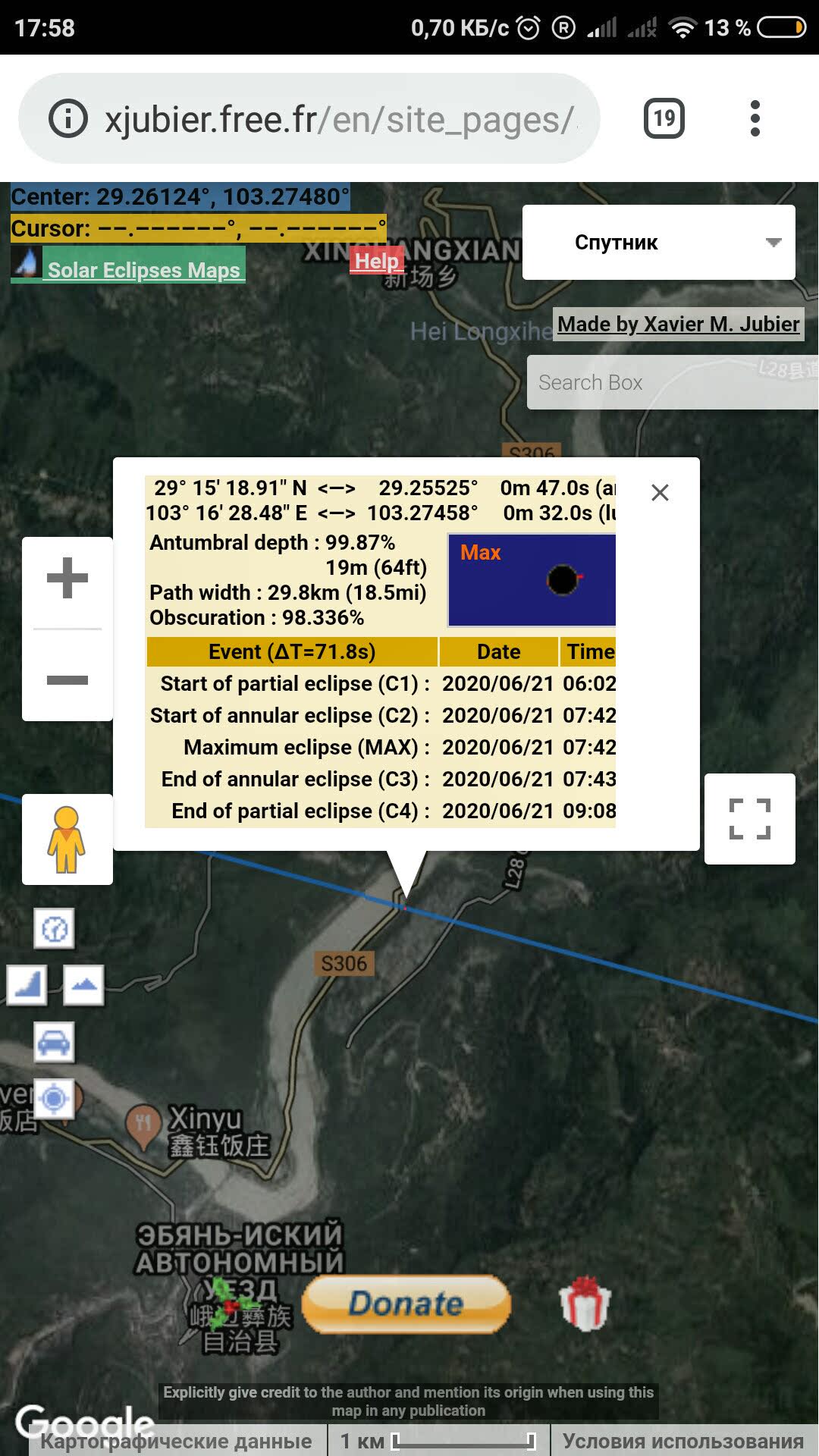The image size is (819, 1456).
Task: Zoom out on the map
Action: [67, 679]
